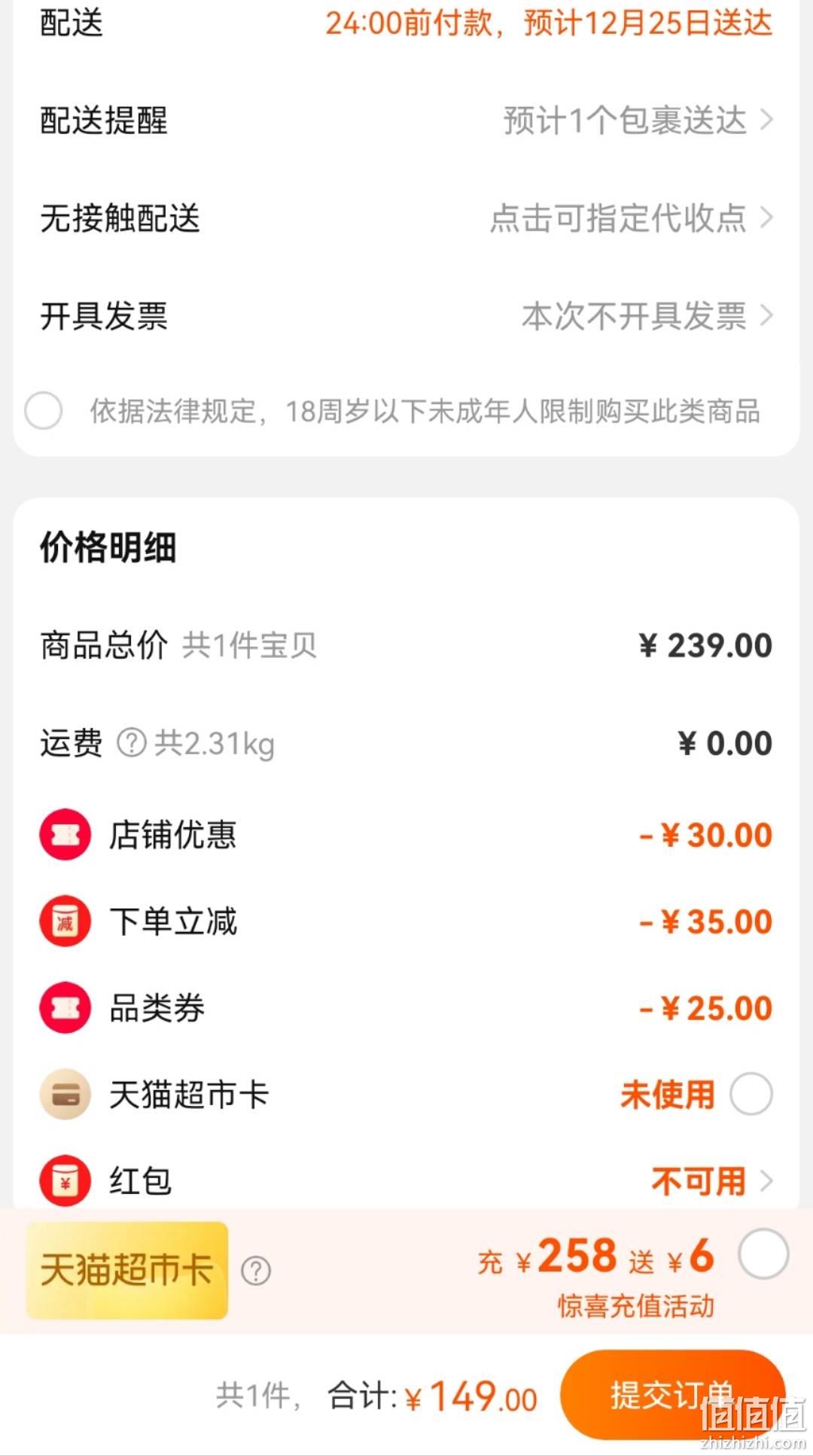Tap the help icon next to 运费

pyautogui.click(x=132, y=744)
